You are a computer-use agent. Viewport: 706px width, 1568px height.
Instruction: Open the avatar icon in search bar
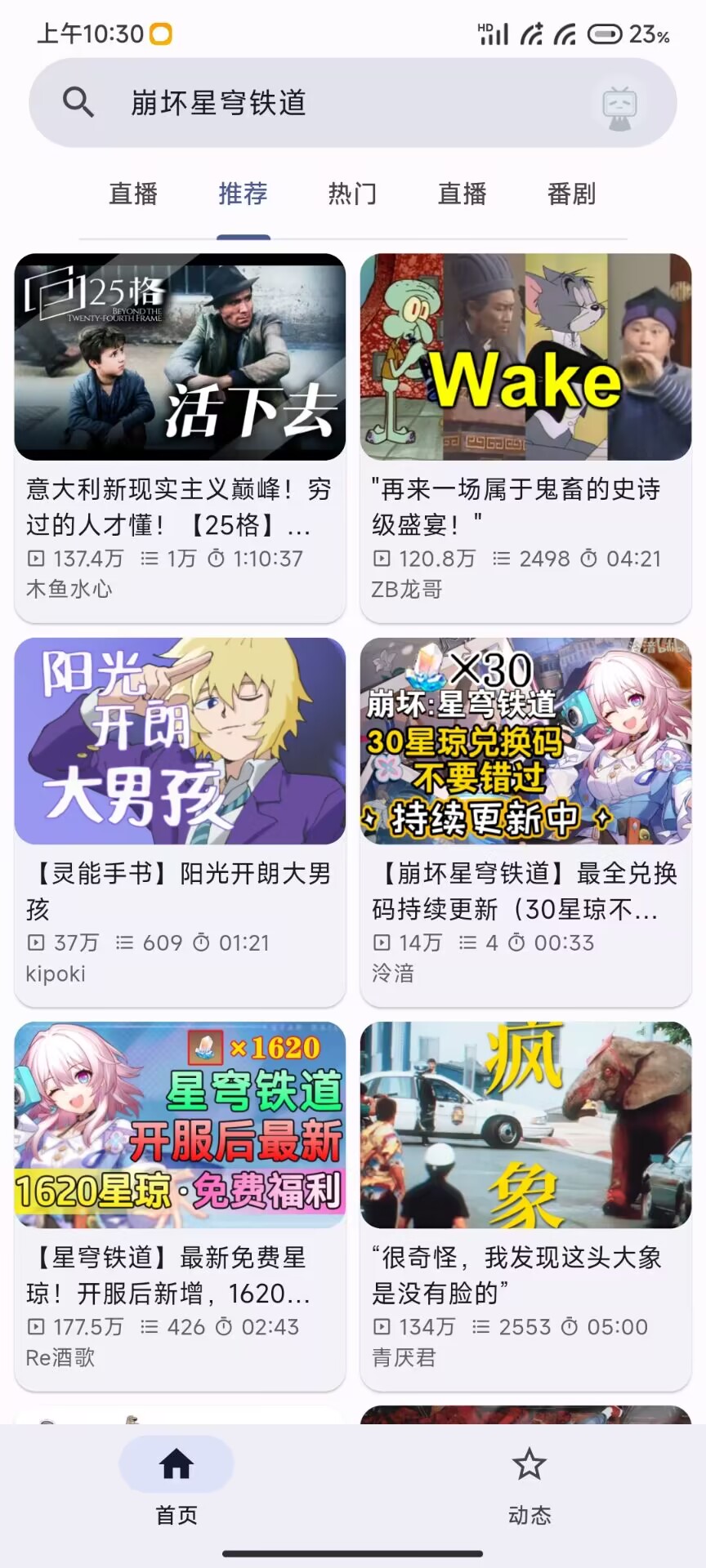tap(619, 106)
